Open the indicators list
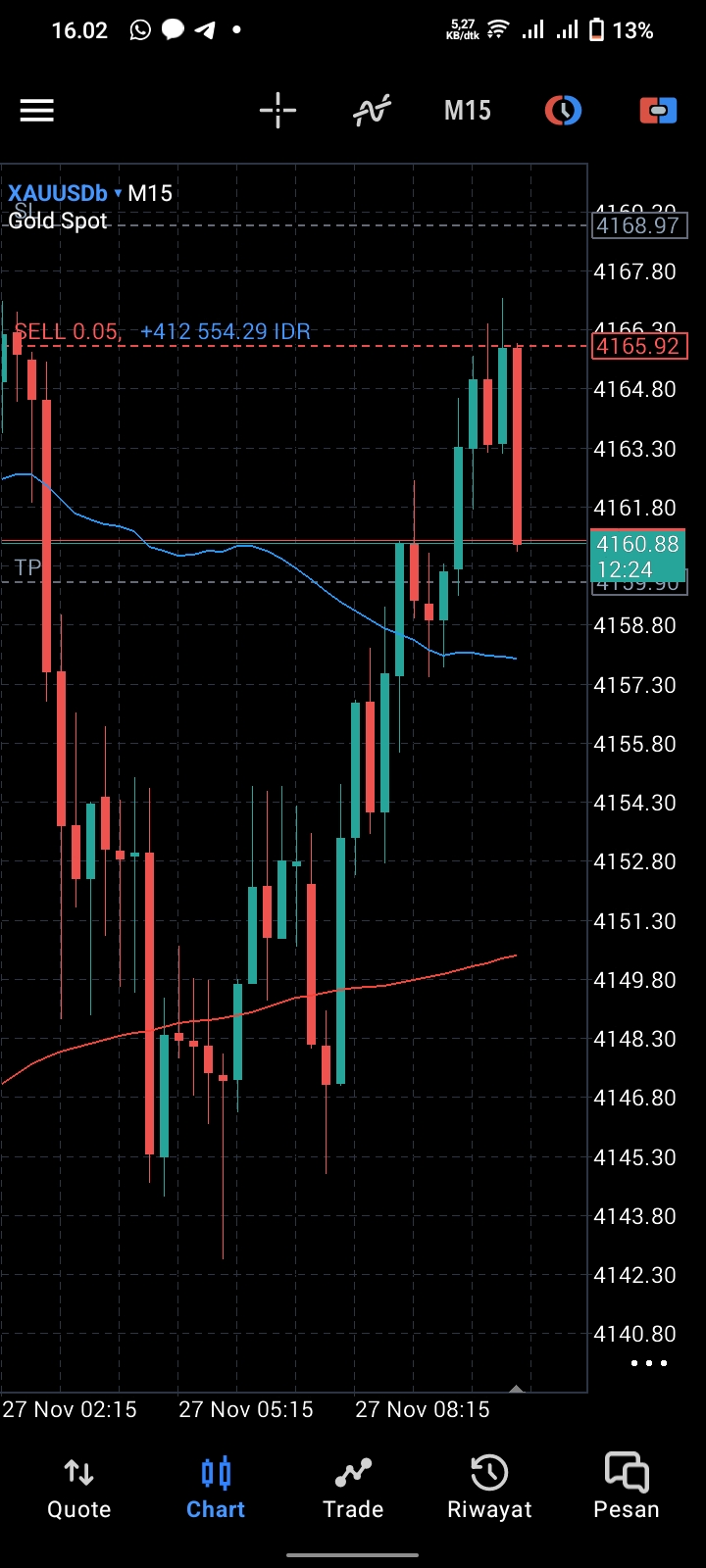The image size is (706, 1568). click(372, 111)
